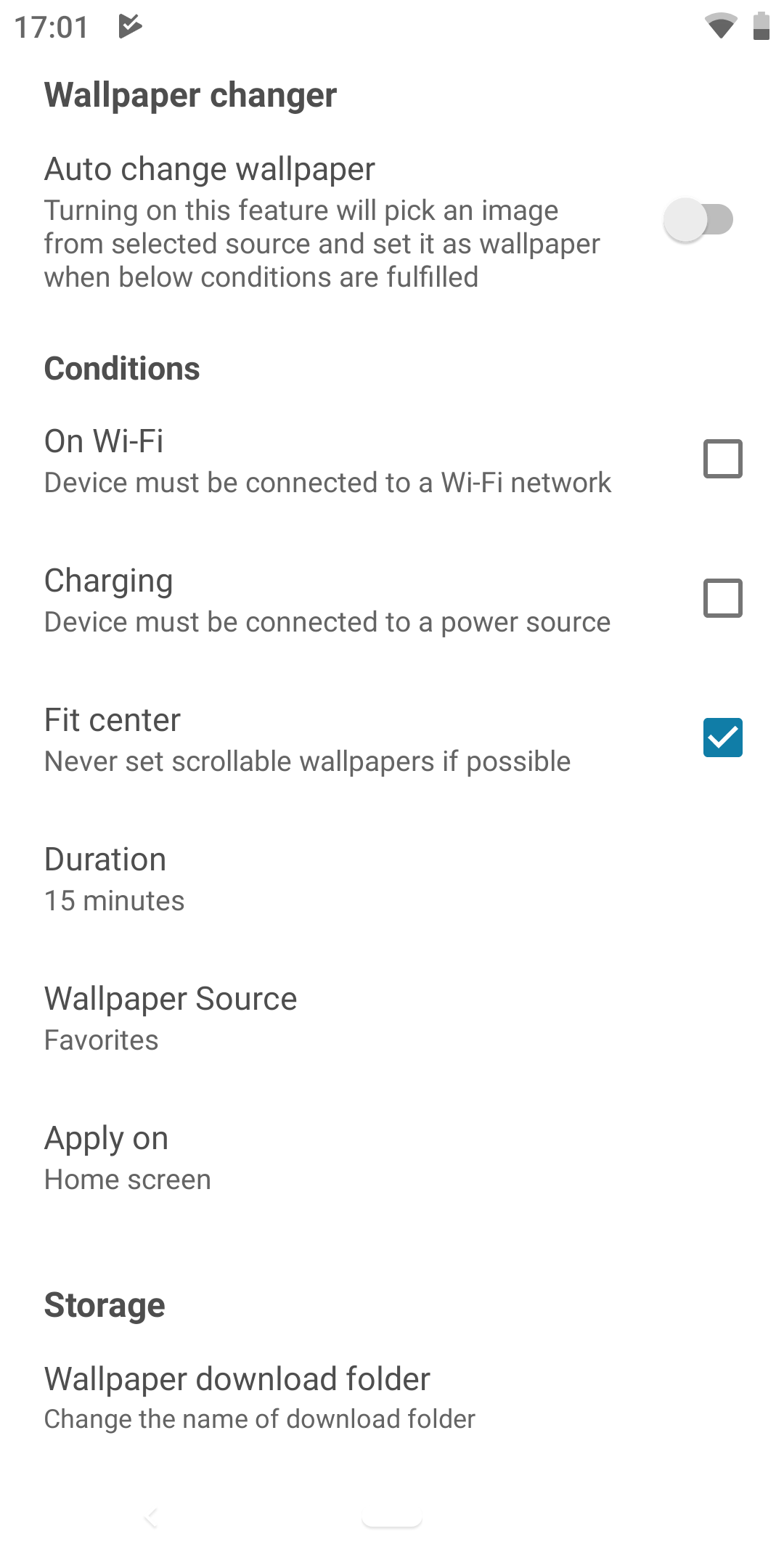Uncheck the Fit center checkbox
Viewport: 784px width, 1568px height.
(x=722, y=738)
